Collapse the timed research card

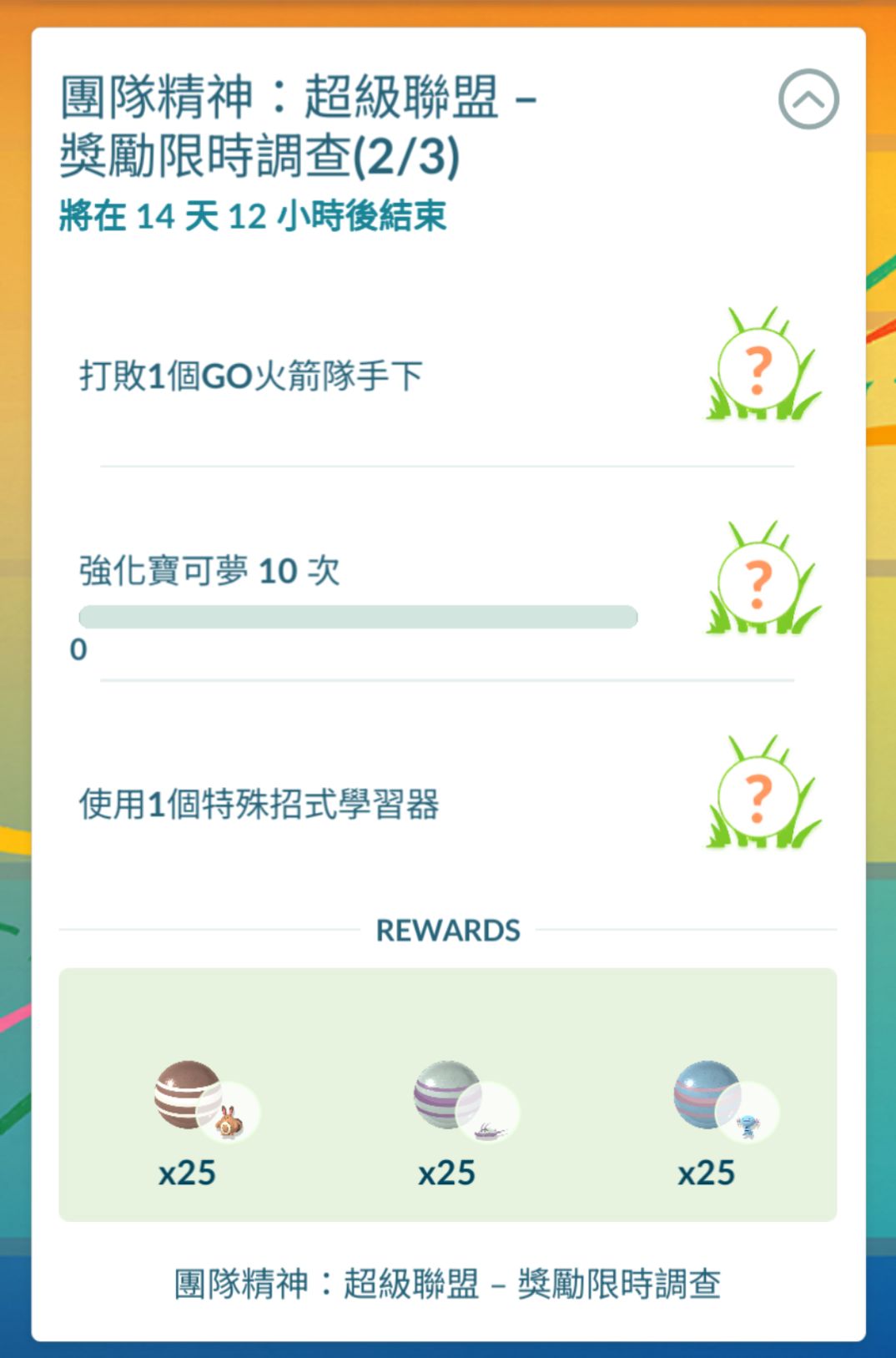pos(808,99)
